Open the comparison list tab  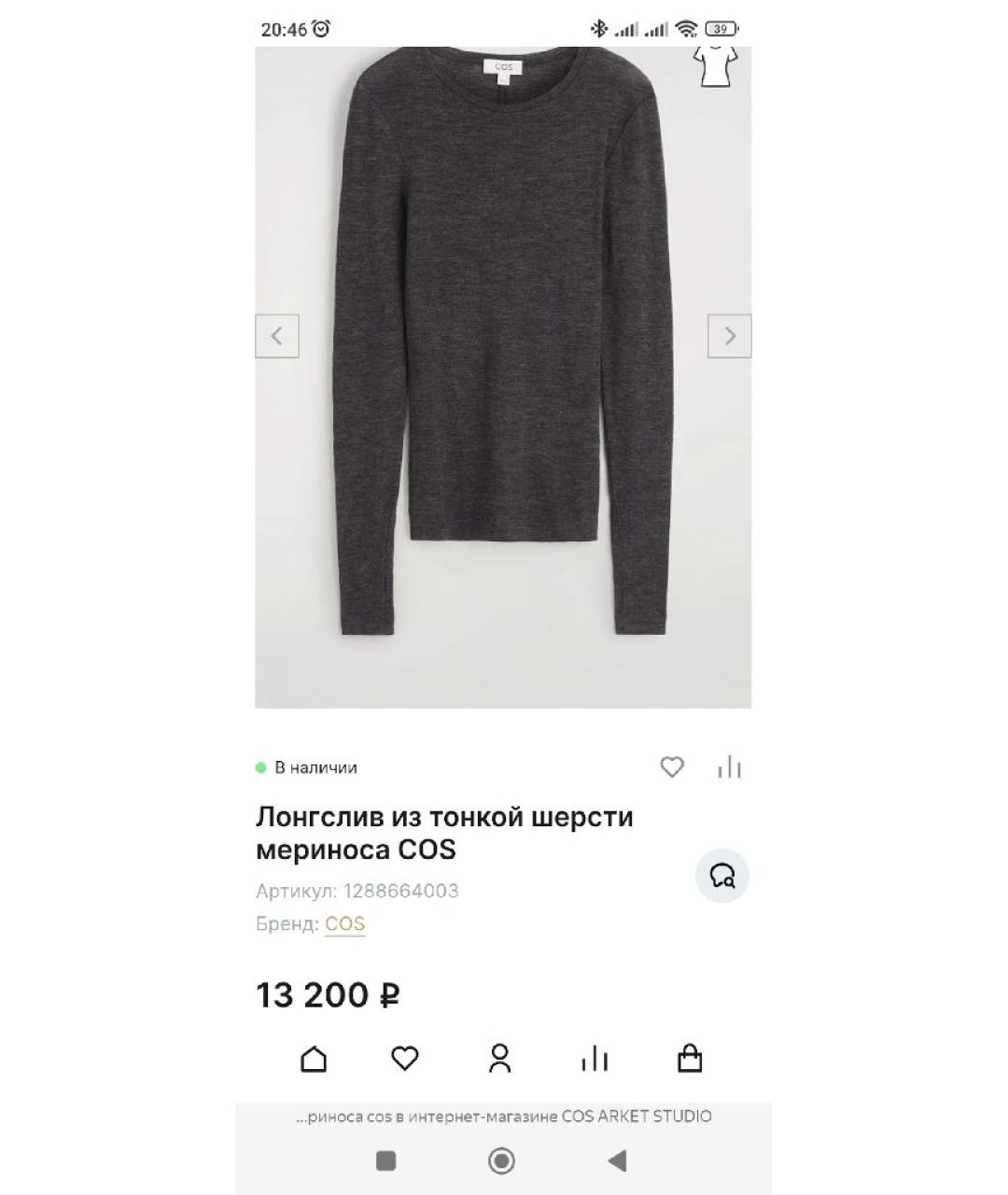(595, 1059)
